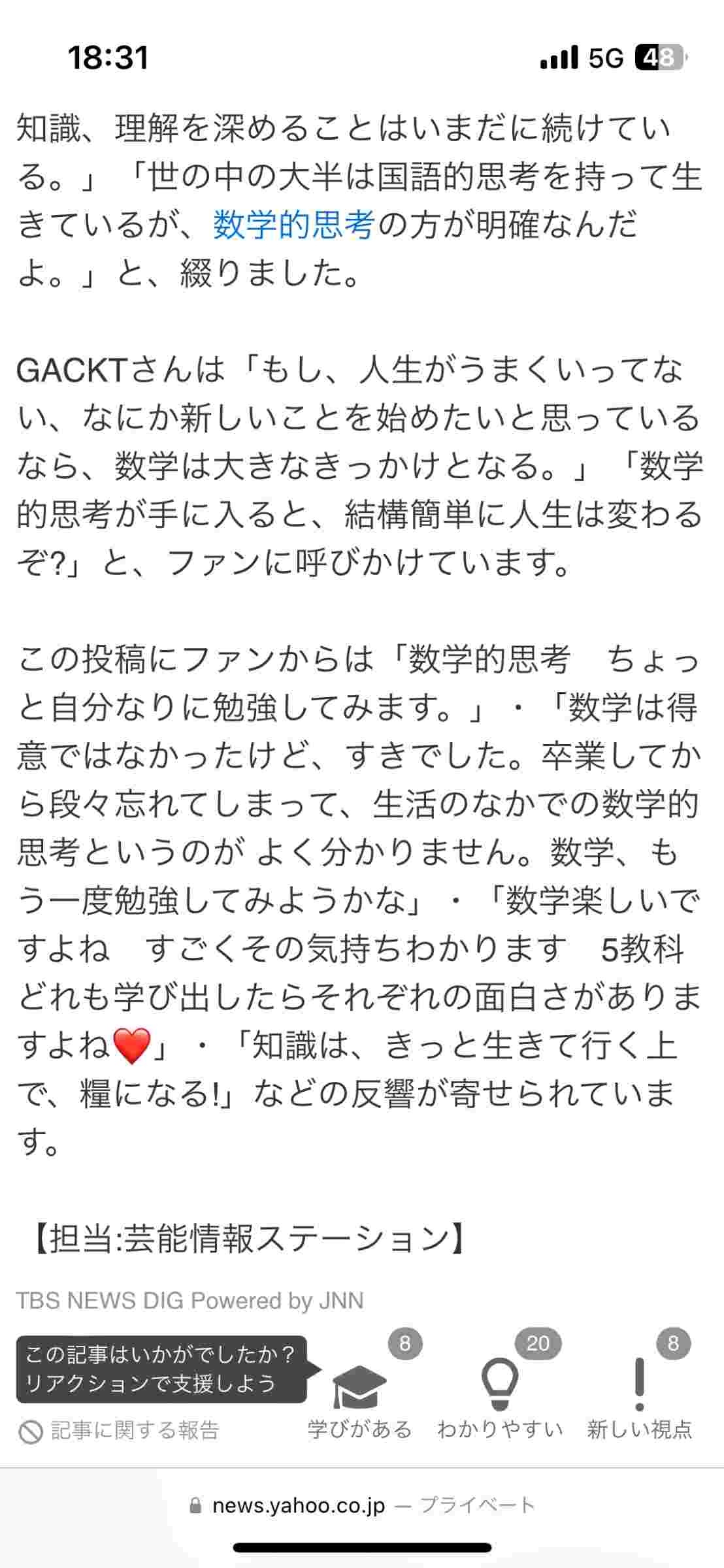Tap the news.yahoo.co.jp address bar
Viewport: 724px width, 1568px height.
pyautogui.click(x=362, y=1506)
